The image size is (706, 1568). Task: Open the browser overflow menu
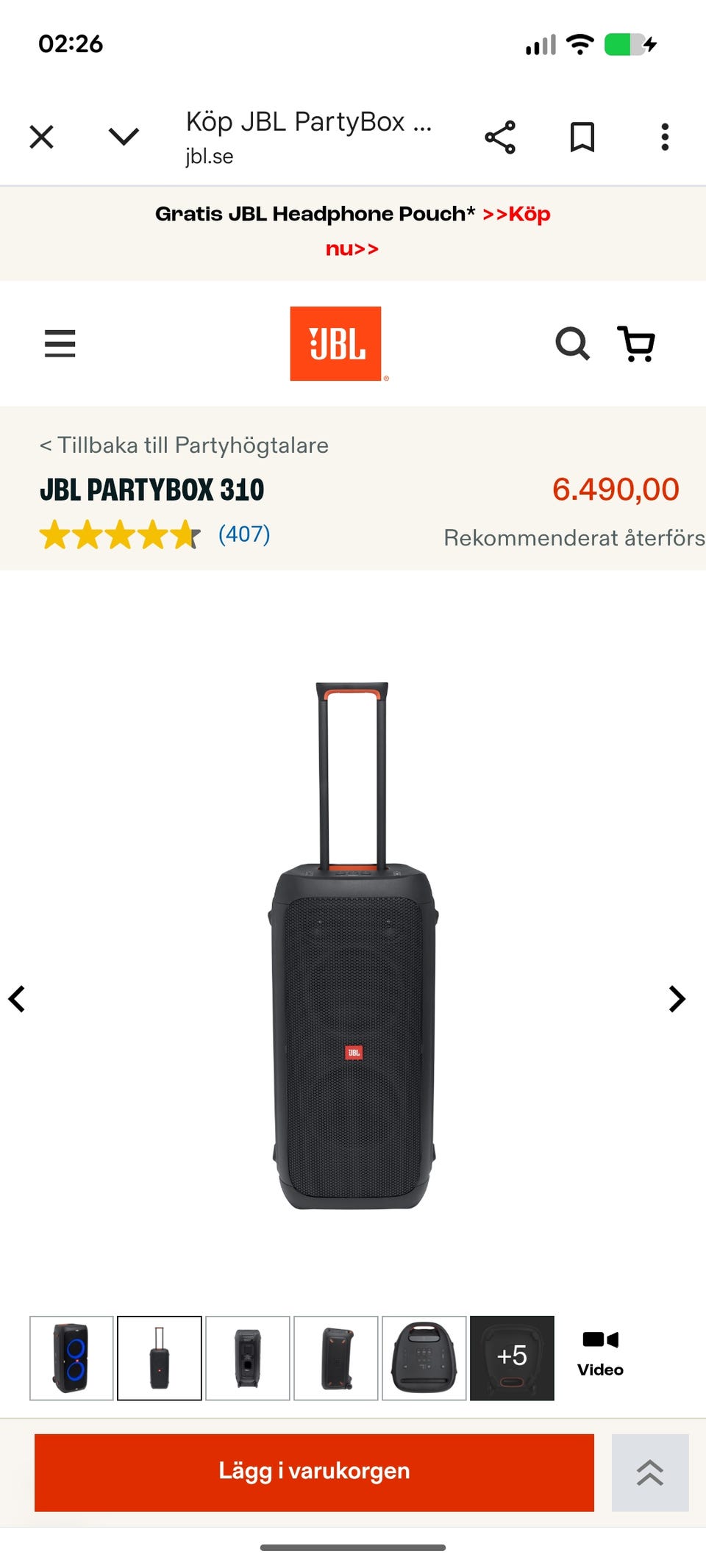coord(665,137)
